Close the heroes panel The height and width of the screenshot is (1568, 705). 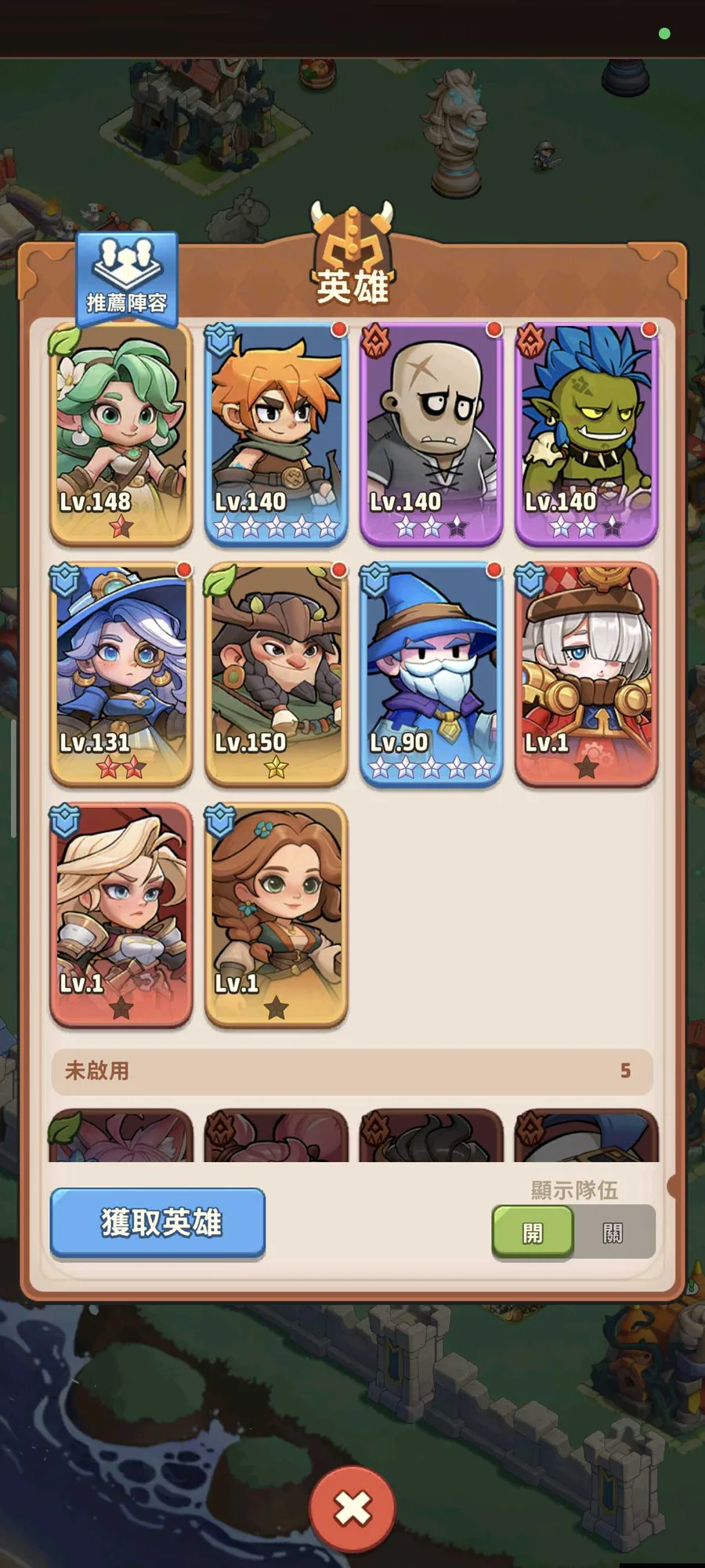tap(352, 1508)
